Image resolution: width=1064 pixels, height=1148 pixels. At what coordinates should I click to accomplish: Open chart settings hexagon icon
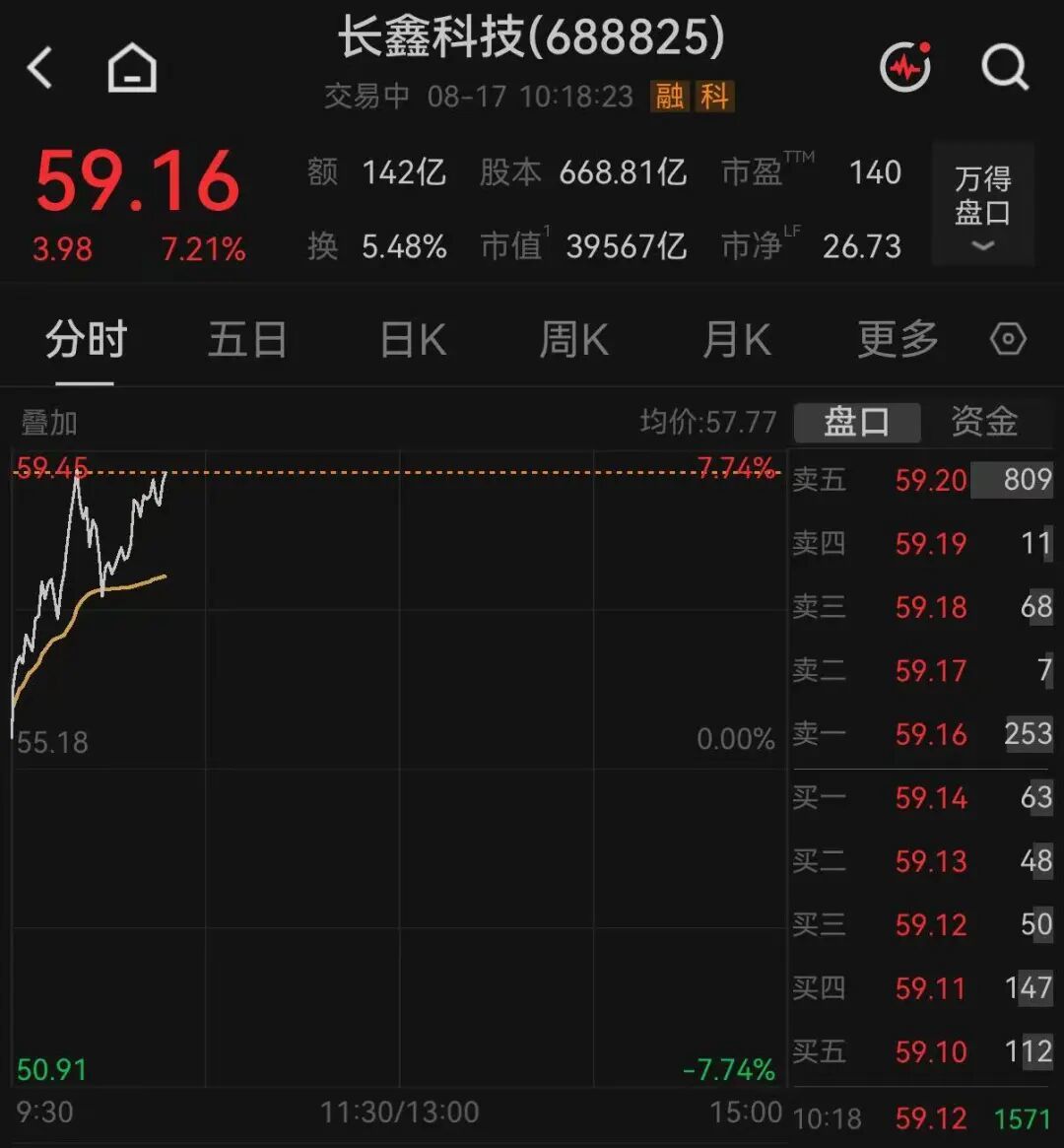pyautogui.click(x=1009, y=339)
